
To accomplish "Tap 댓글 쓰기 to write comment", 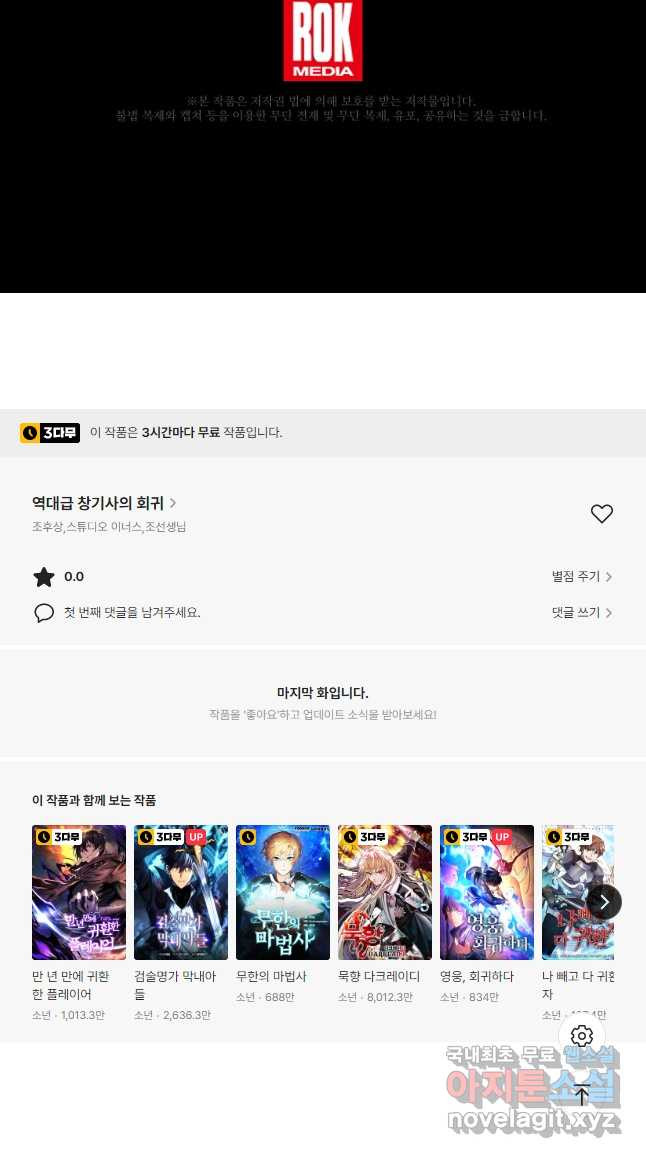I will tap(581, 613).
